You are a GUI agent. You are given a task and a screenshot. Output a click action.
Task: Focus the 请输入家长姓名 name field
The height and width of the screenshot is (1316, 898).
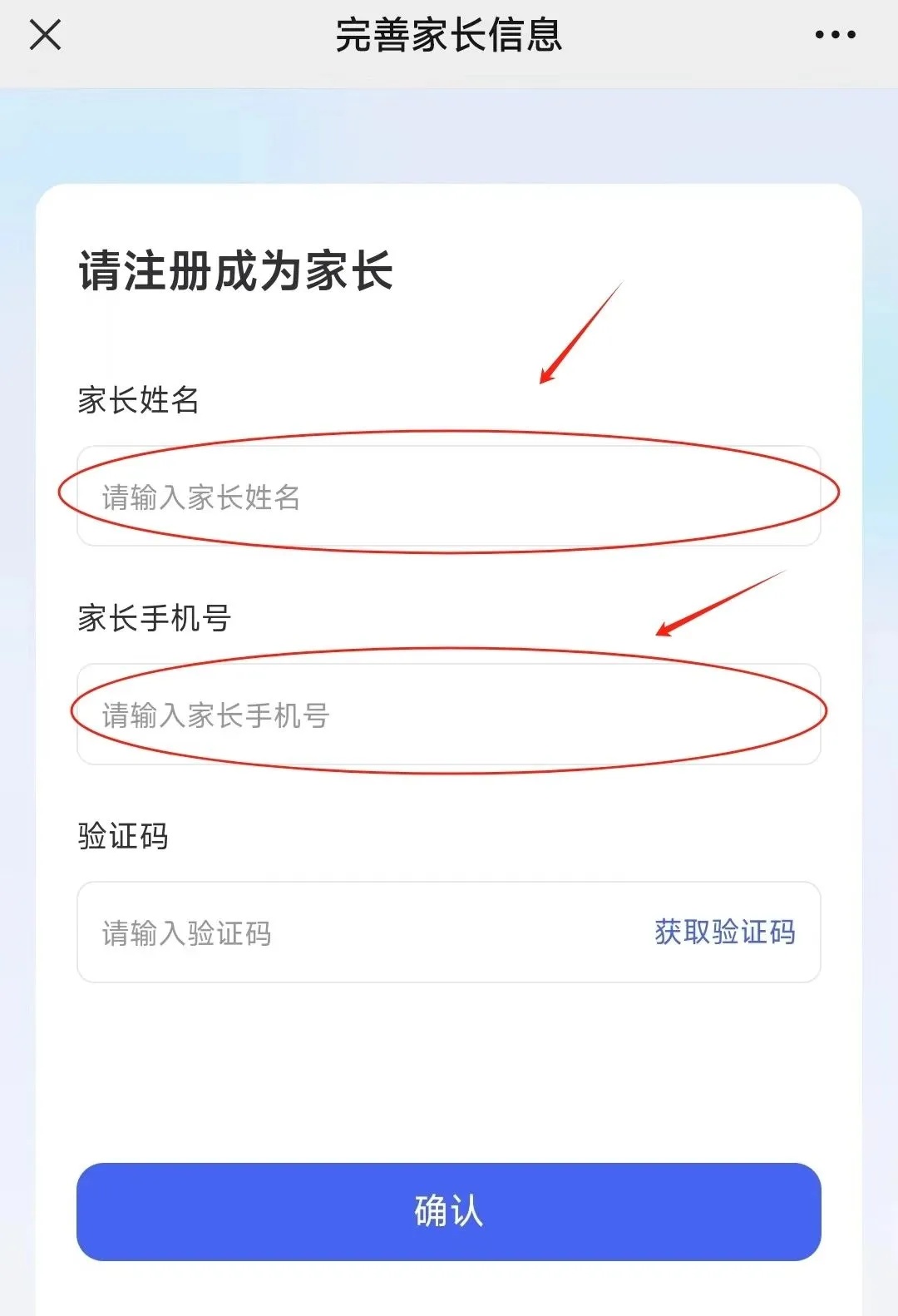coord(449,497)
